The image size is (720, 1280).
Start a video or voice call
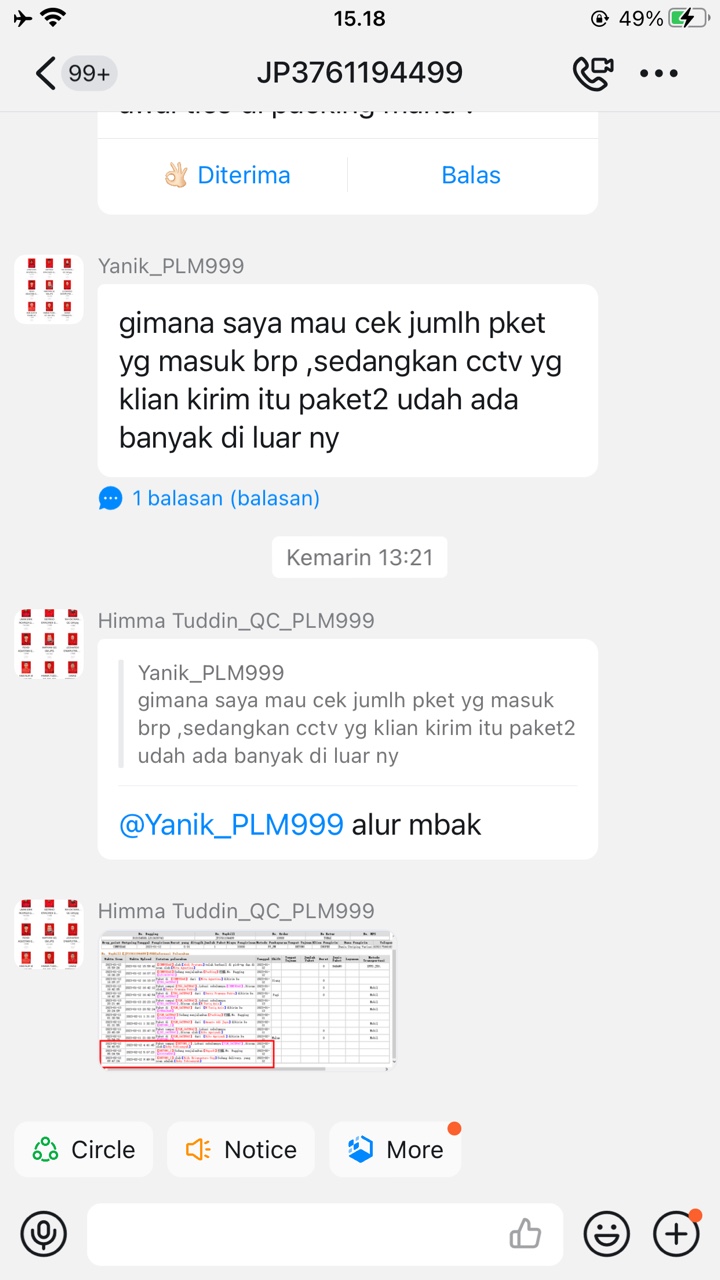tap(592, 73)
